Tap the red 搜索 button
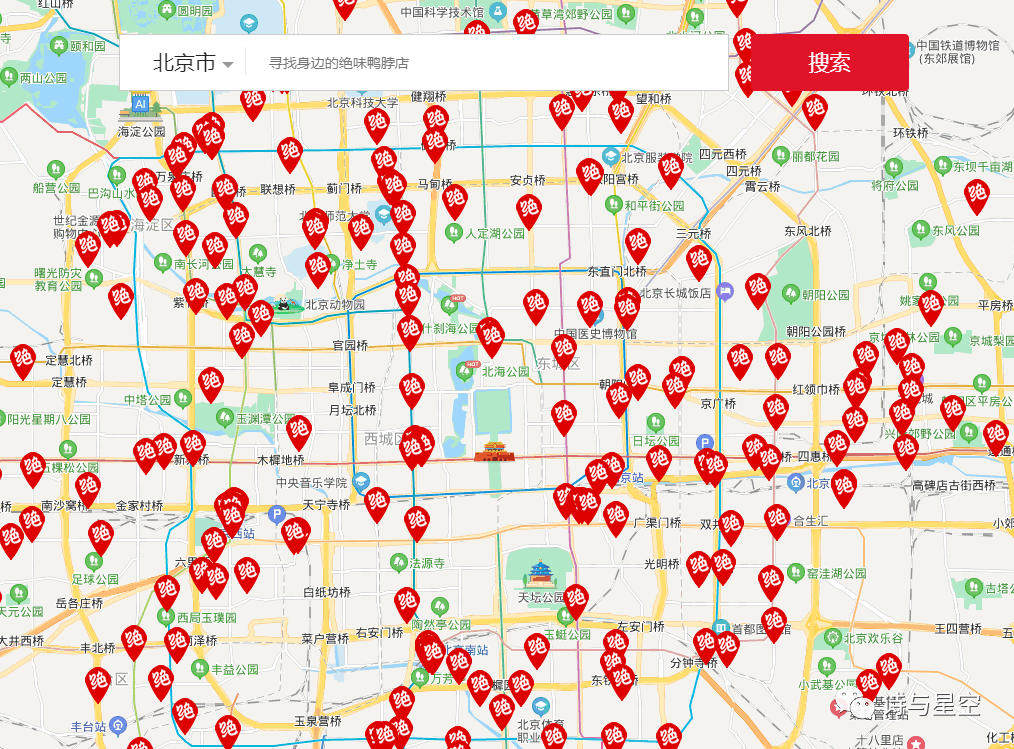 pos(829,63)
